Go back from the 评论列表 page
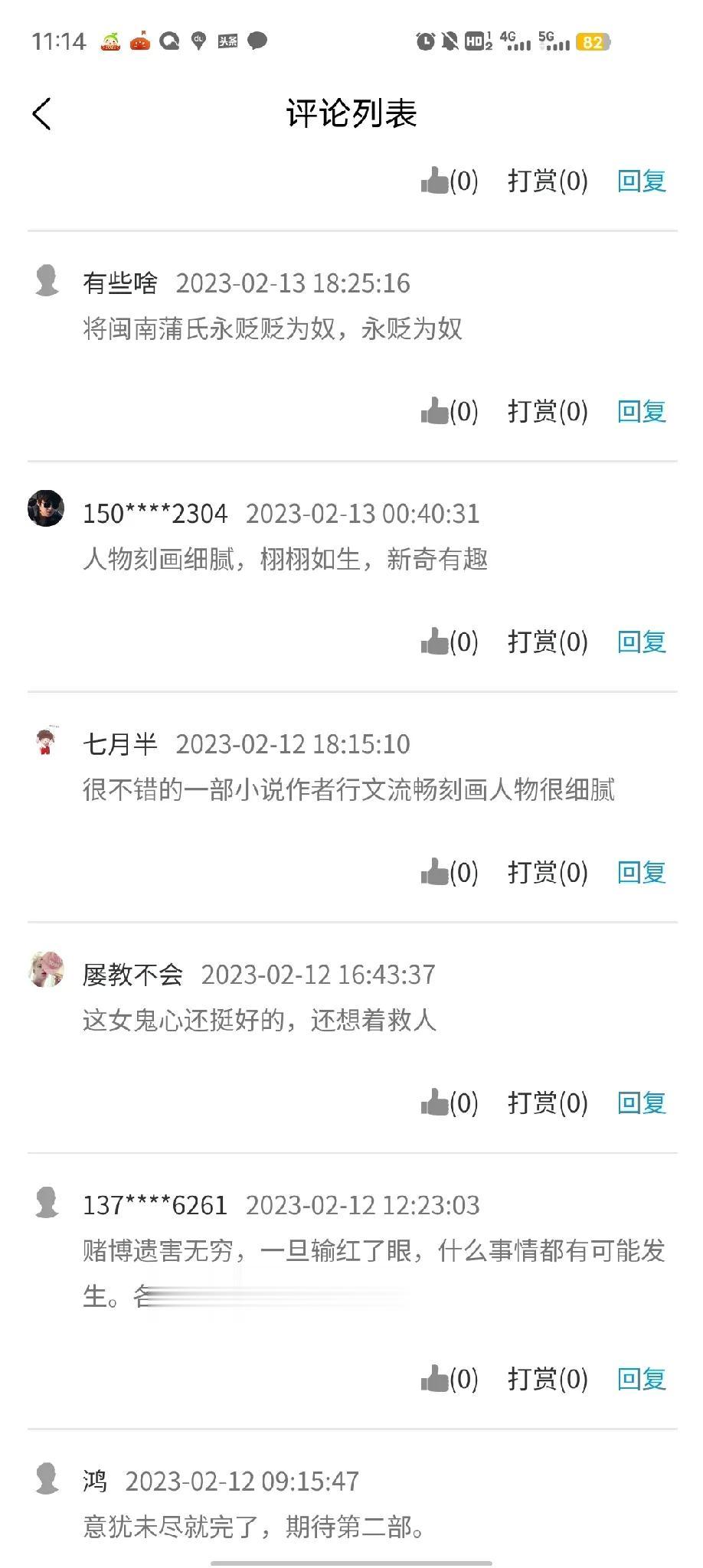The height and width of the screenshot is (1568, 703). click(x=43, y=114)
